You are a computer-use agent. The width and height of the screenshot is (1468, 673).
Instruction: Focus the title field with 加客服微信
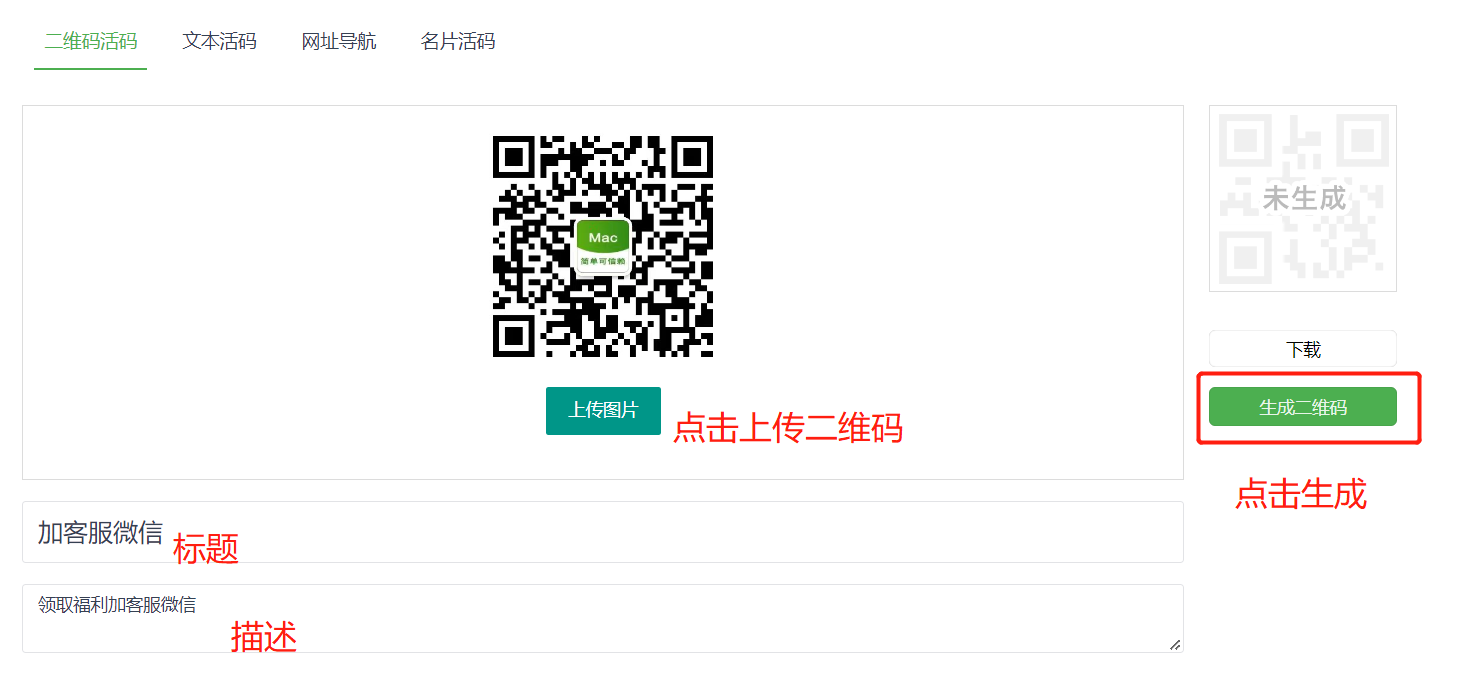click(x=602, y=532)
